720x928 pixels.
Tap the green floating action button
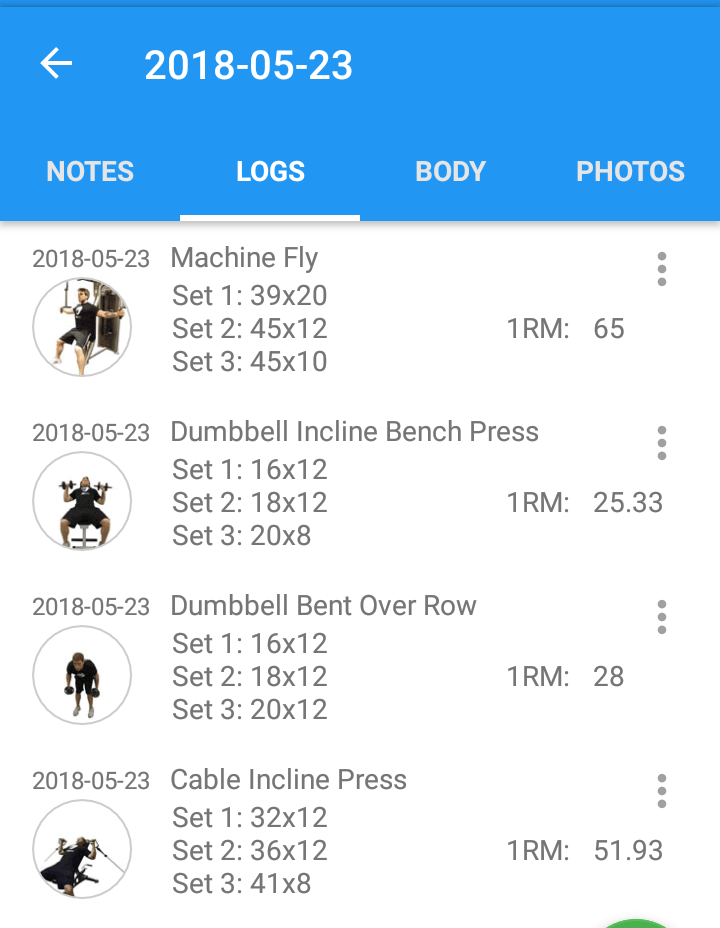click(634, 922)
